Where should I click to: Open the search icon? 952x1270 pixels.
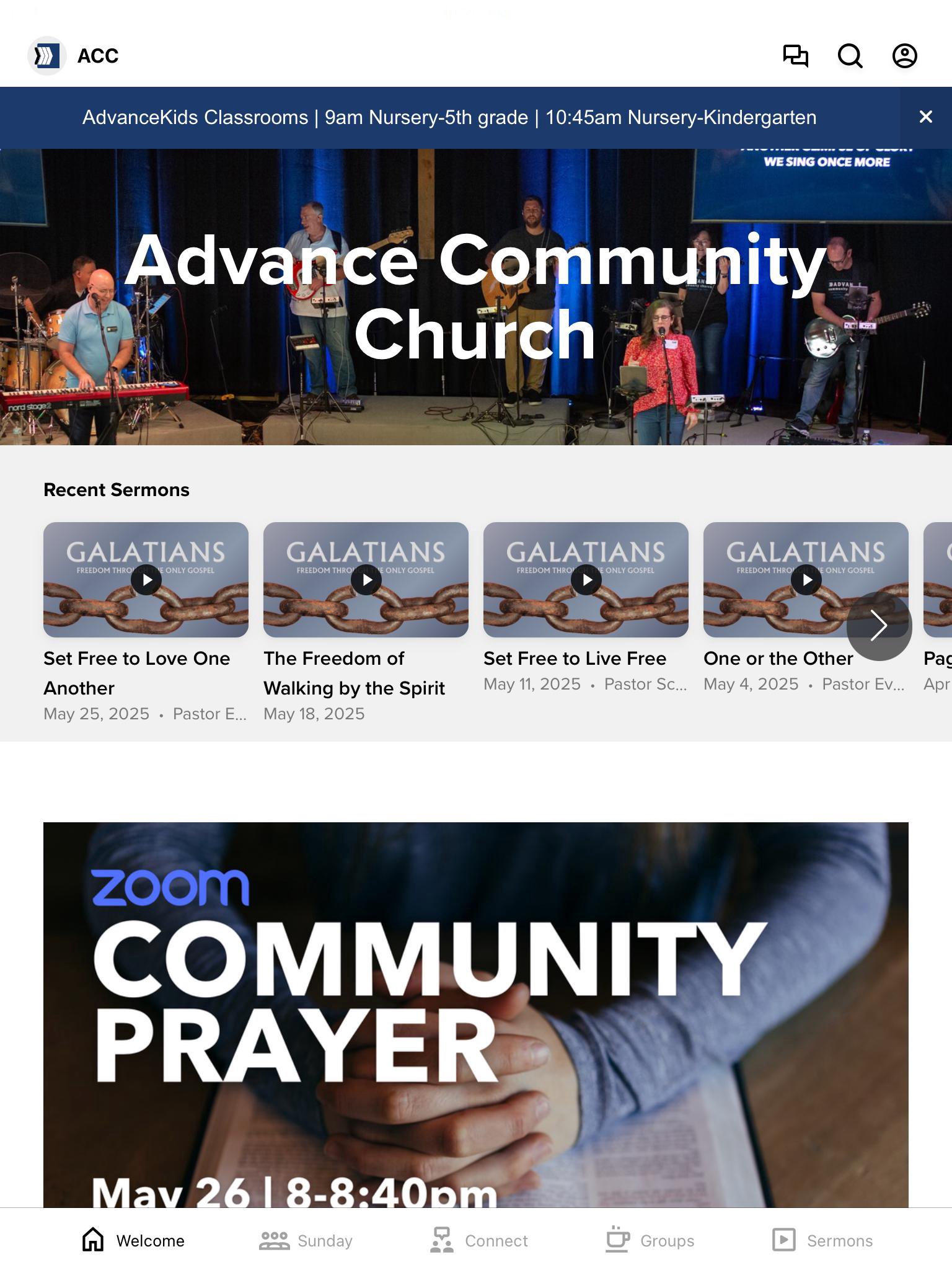tap(850, 56)
